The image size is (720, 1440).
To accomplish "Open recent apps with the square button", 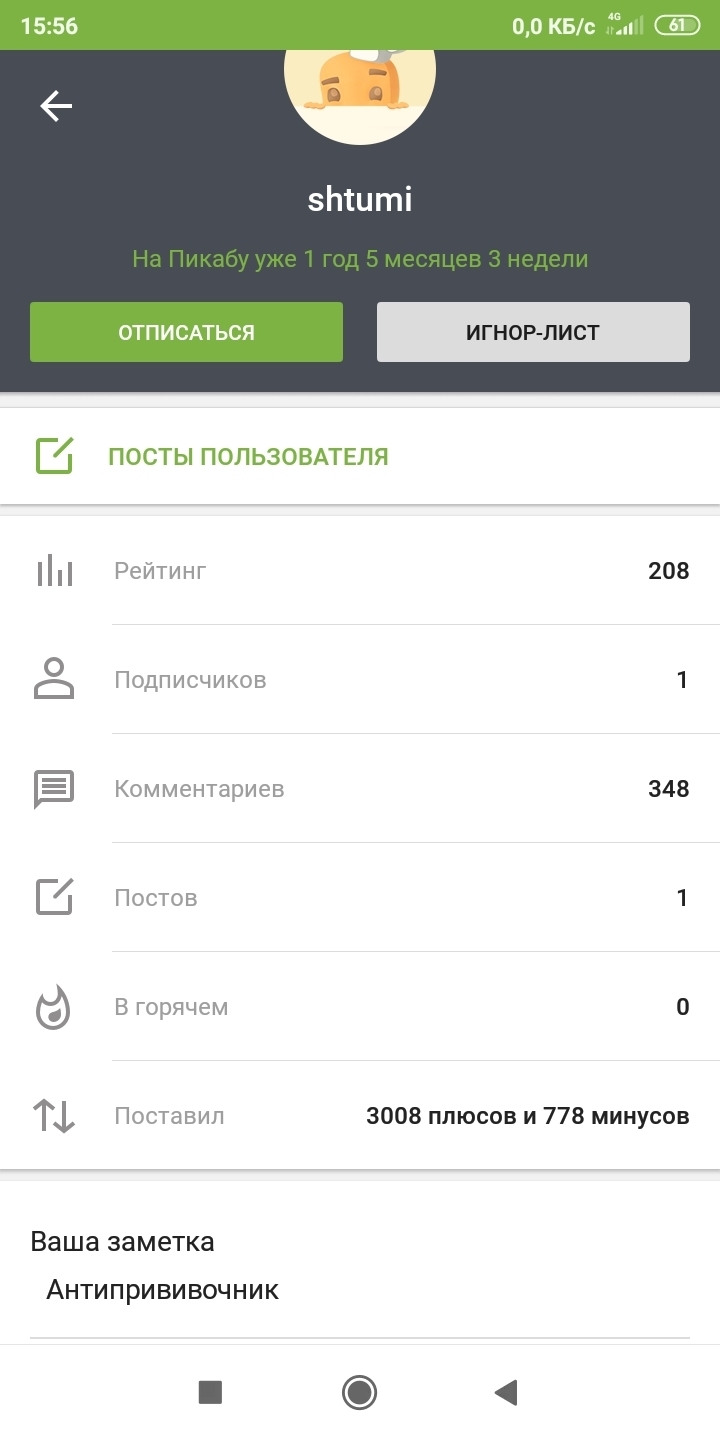I will (210, 1392).
